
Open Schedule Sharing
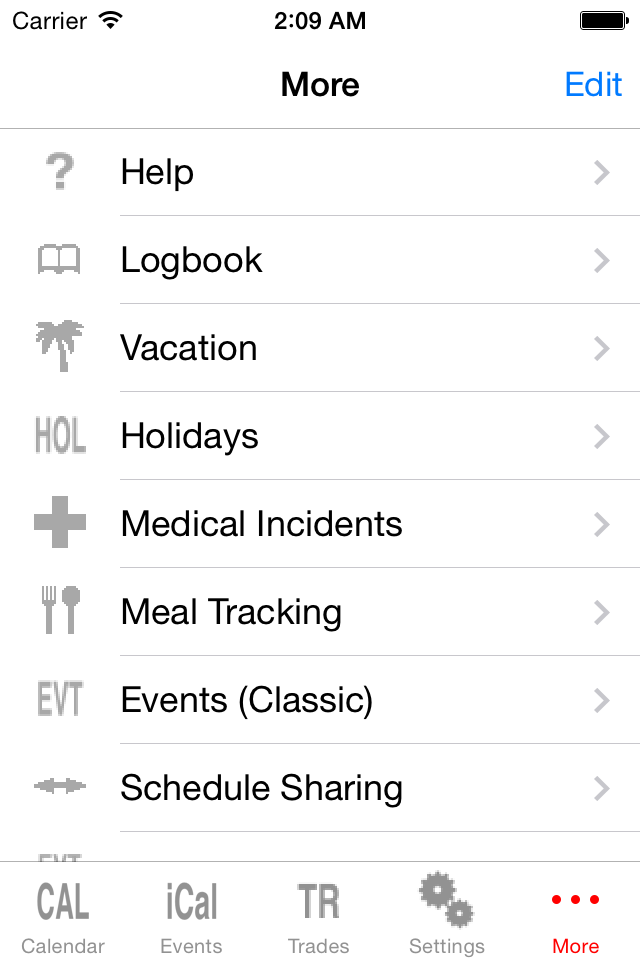coord(320,789)
